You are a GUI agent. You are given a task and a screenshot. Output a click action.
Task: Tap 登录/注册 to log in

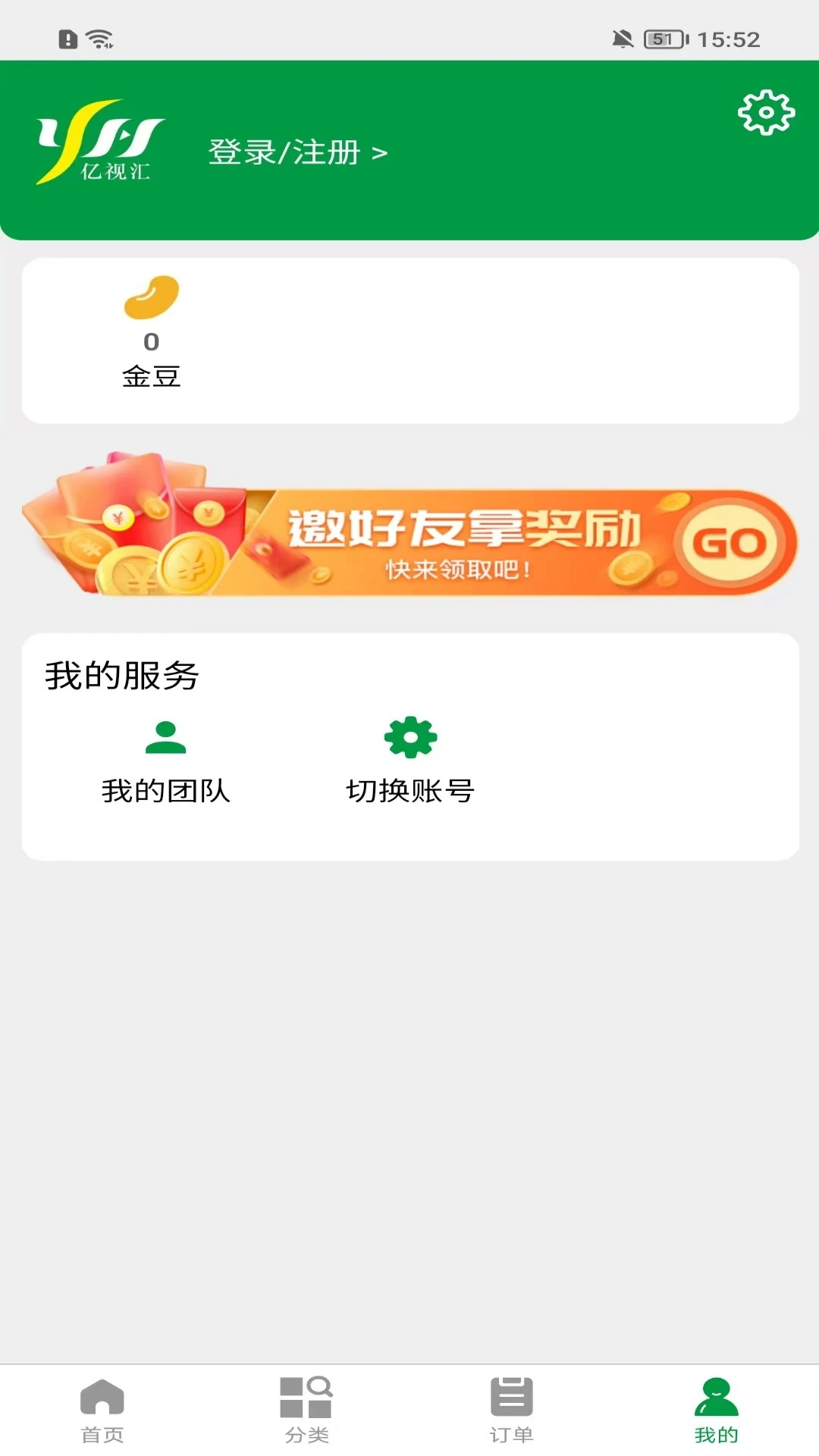click(x=297, y=152)
